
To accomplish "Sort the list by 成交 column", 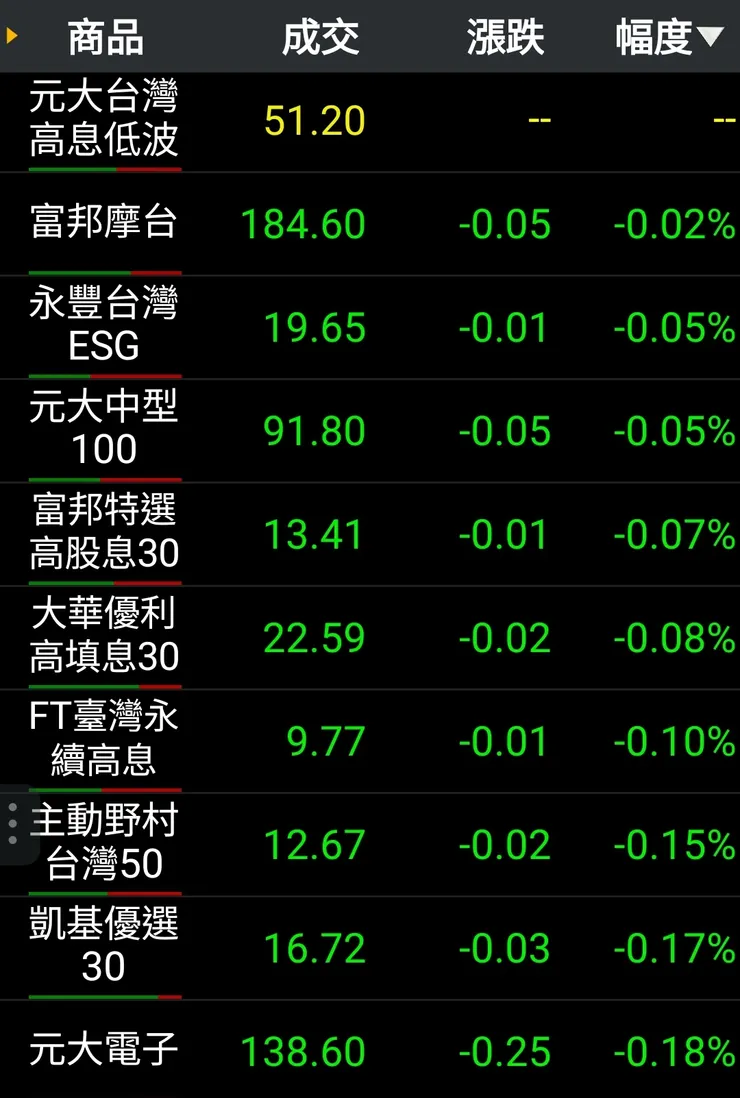I will point(320,38).
